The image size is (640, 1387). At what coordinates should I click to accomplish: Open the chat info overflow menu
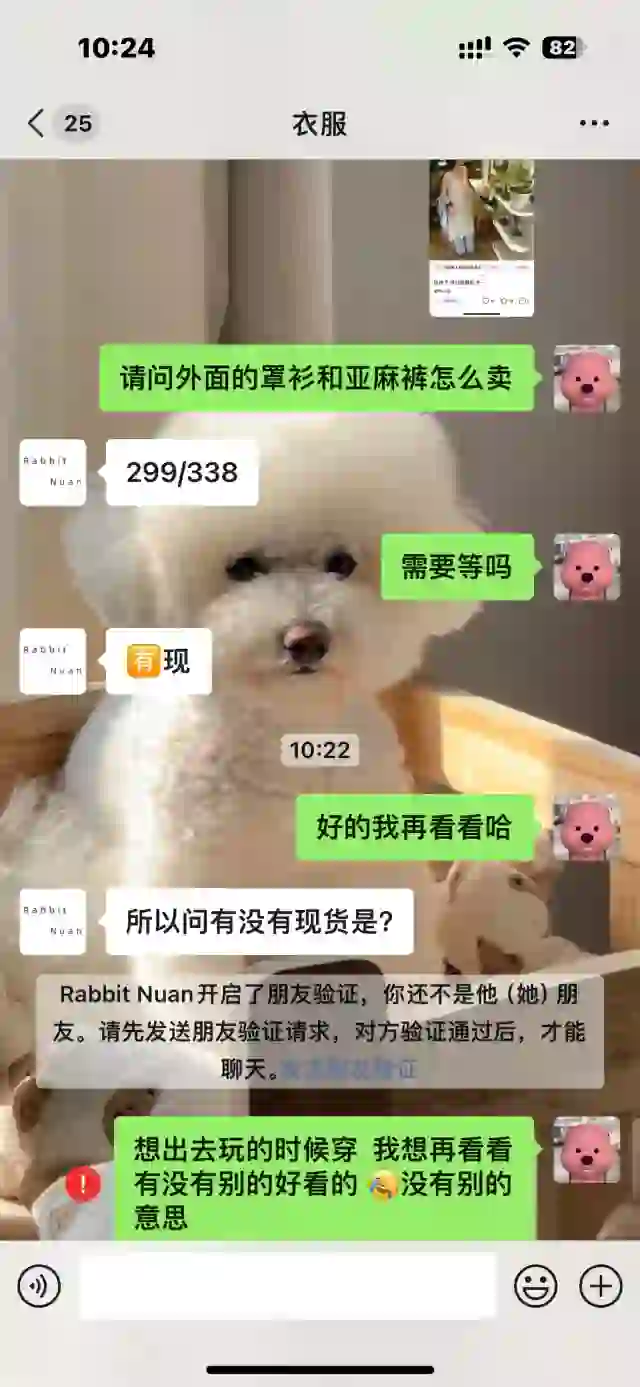click(x=594, y=123)
